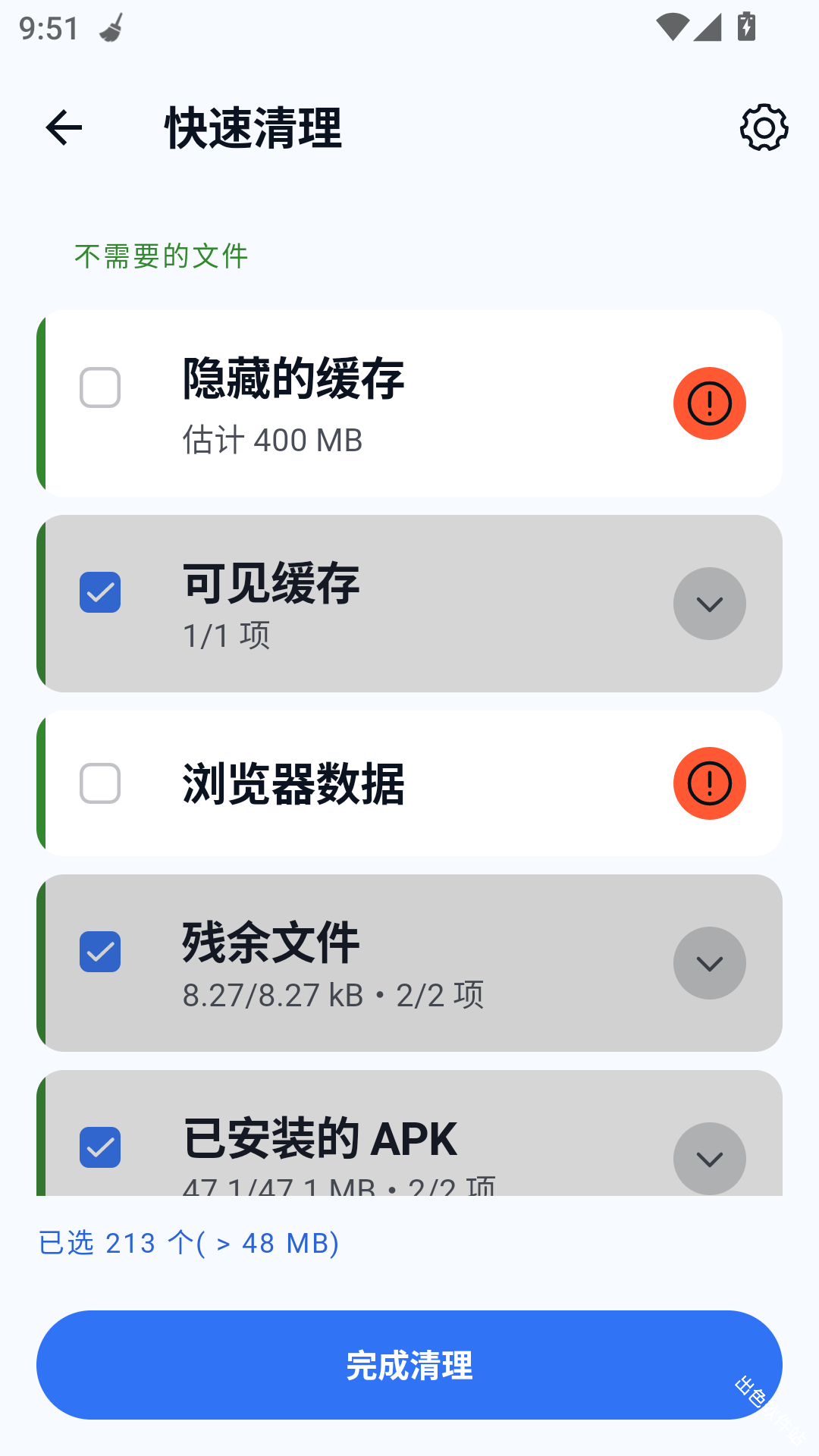Tap the 完成清理 button to finish cleaning

409,1365
